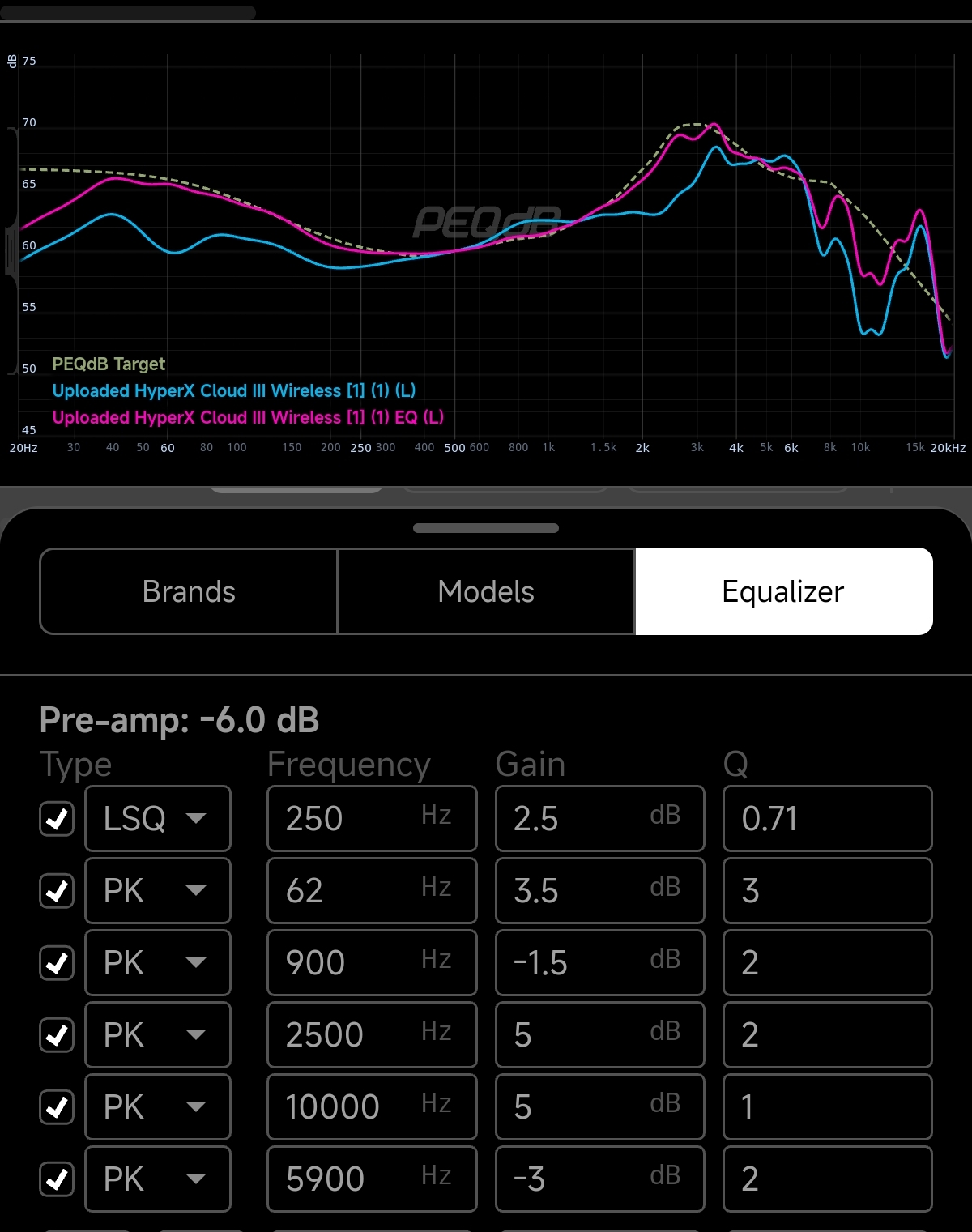
Task: Disable the 62 Hz filter checkbox
Action: coord(57,891)
